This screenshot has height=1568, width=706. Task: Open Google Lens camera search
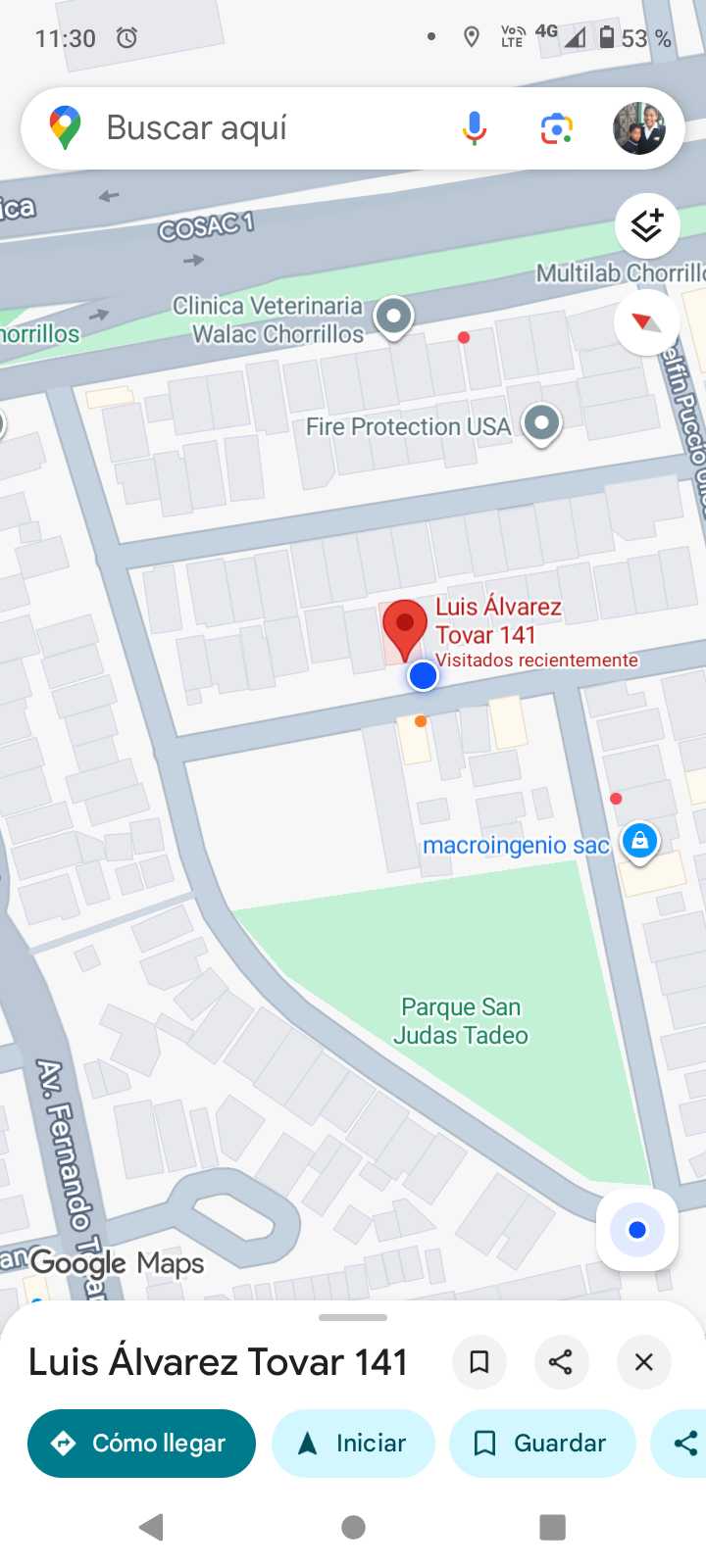pyautogui.click(x=556, y=128)
